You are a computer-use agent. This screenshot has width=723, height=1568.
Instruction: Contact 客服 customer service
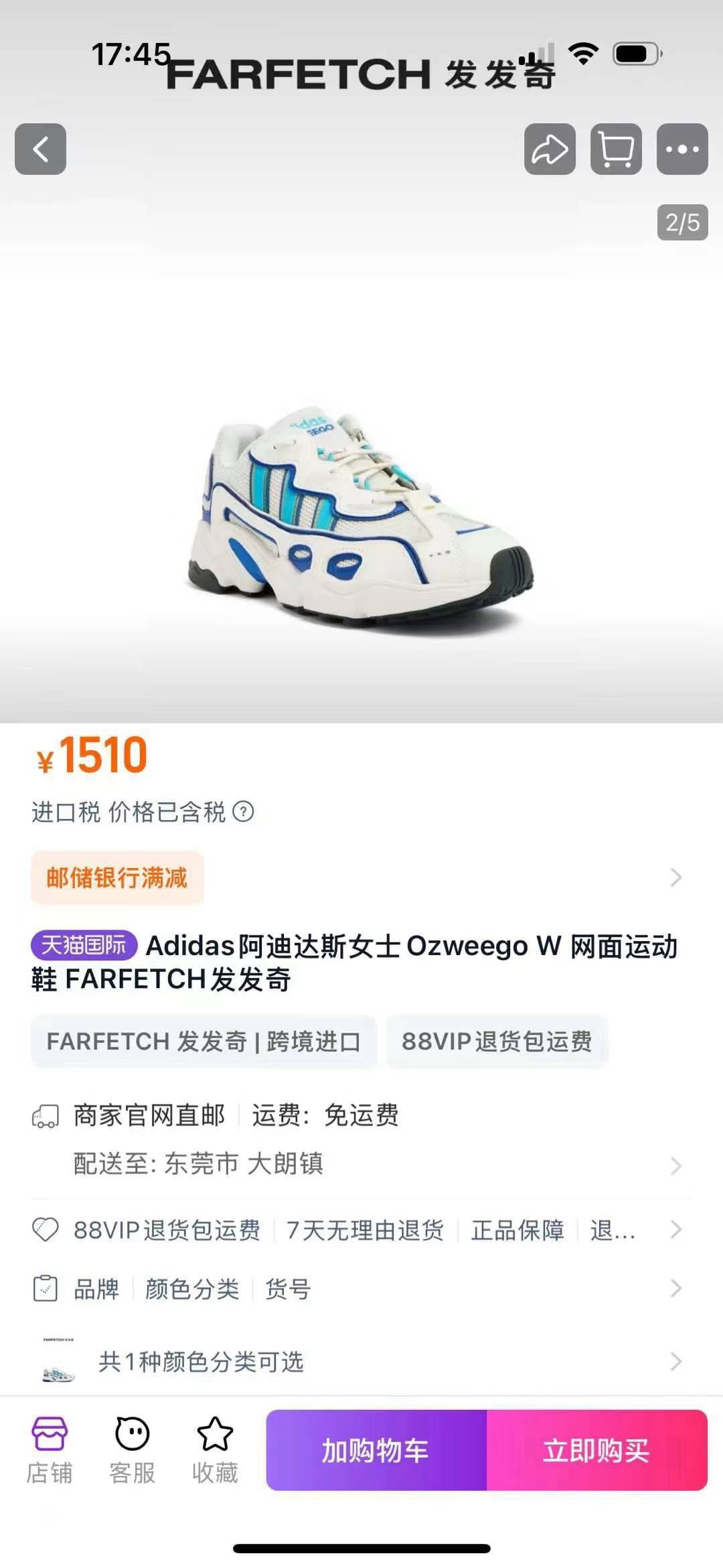click(132, 1450)
